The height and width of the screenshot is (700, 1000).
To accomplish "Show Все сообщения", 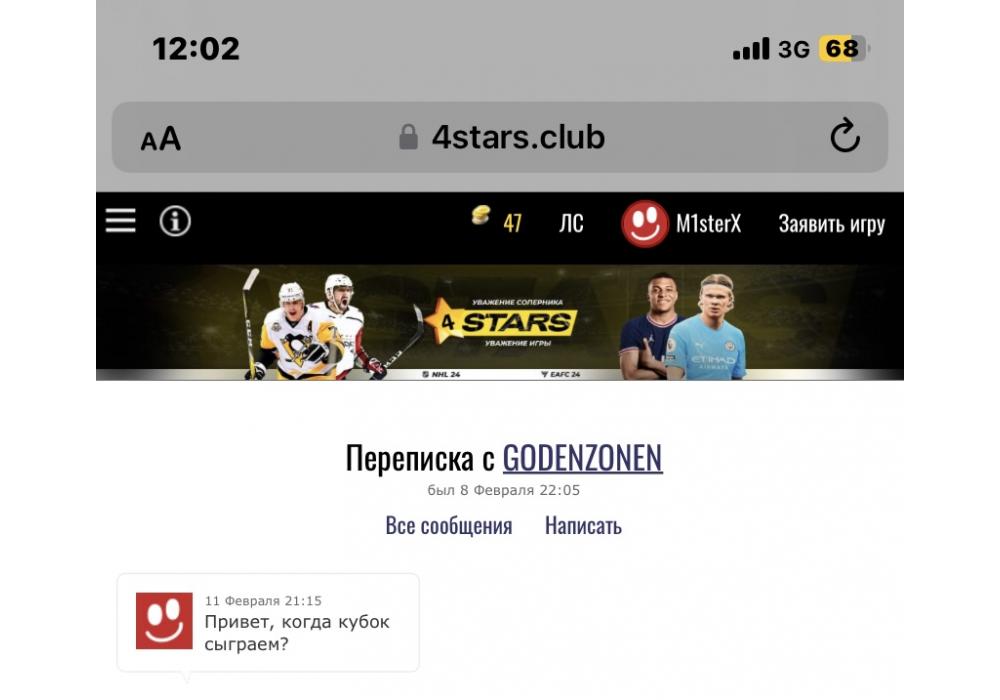I will (448, 526).
